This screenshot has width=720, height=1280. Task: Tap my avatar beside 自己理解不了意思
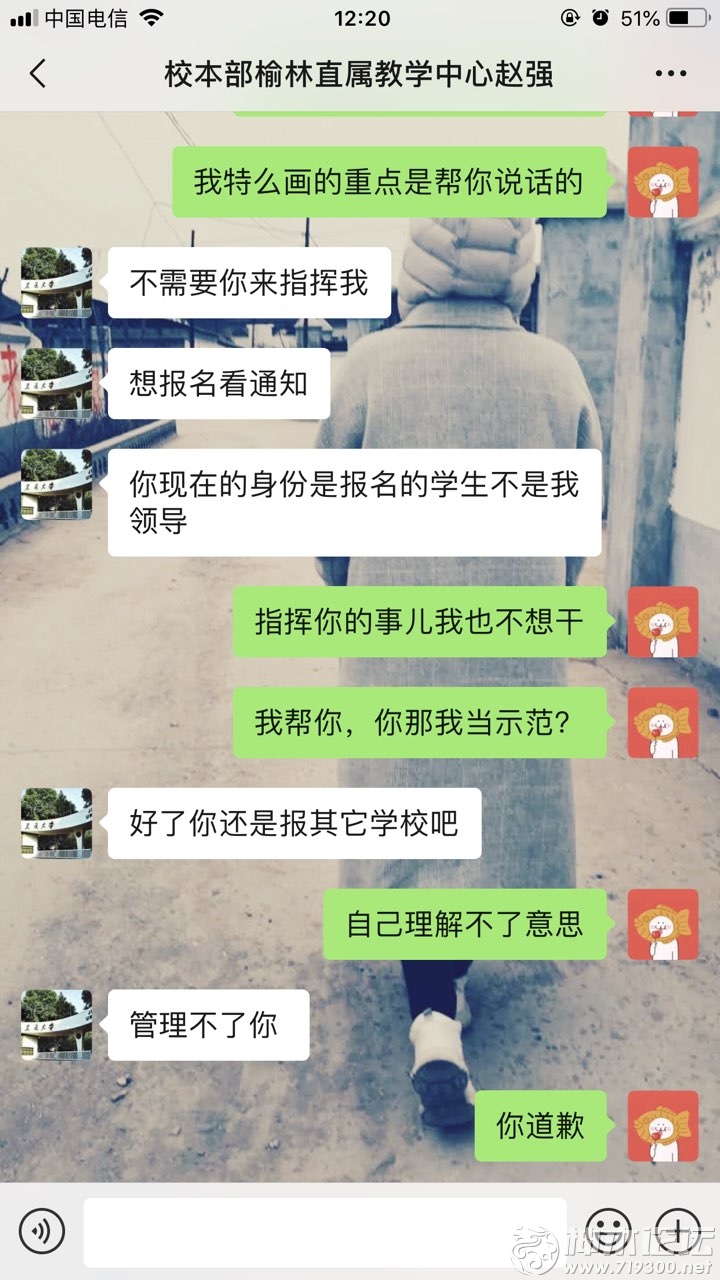(x=662, y=924)
